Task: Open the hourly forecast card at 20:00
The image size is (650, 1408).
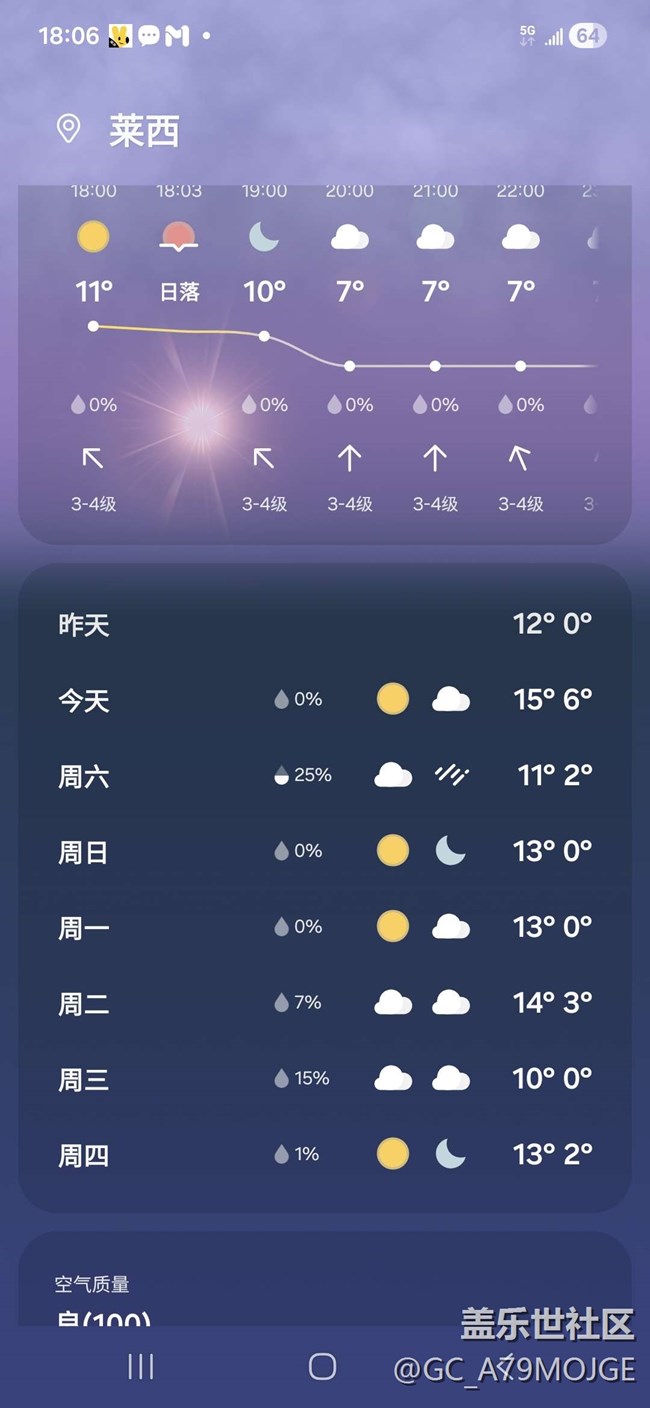Action: pyautogui.click(x=349, y=350)
